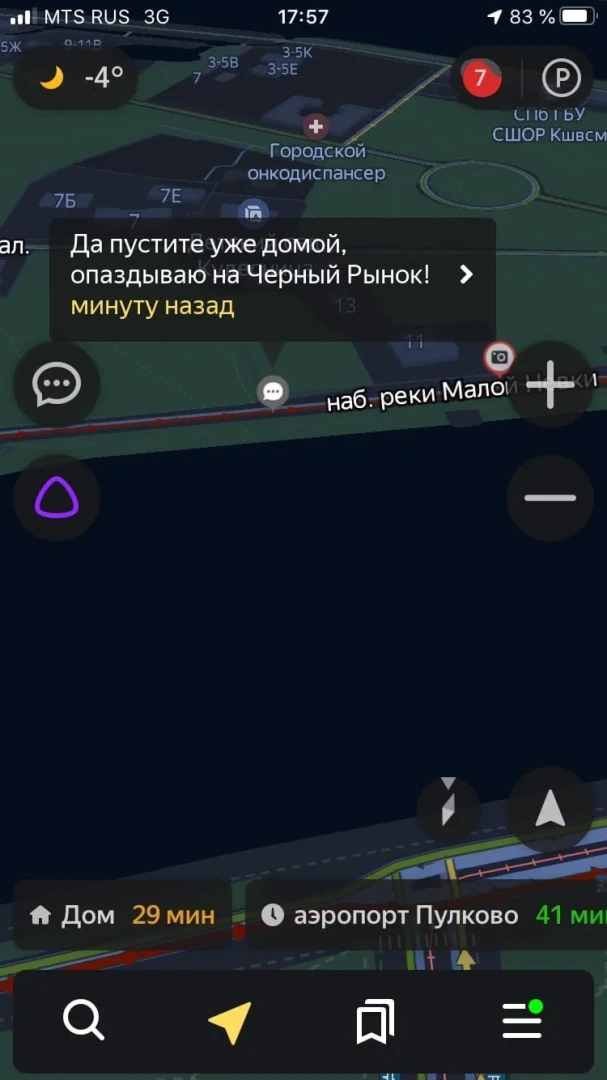Center map on my location arrow
This screenshot has width=607, height=1080.
point(550,808)
